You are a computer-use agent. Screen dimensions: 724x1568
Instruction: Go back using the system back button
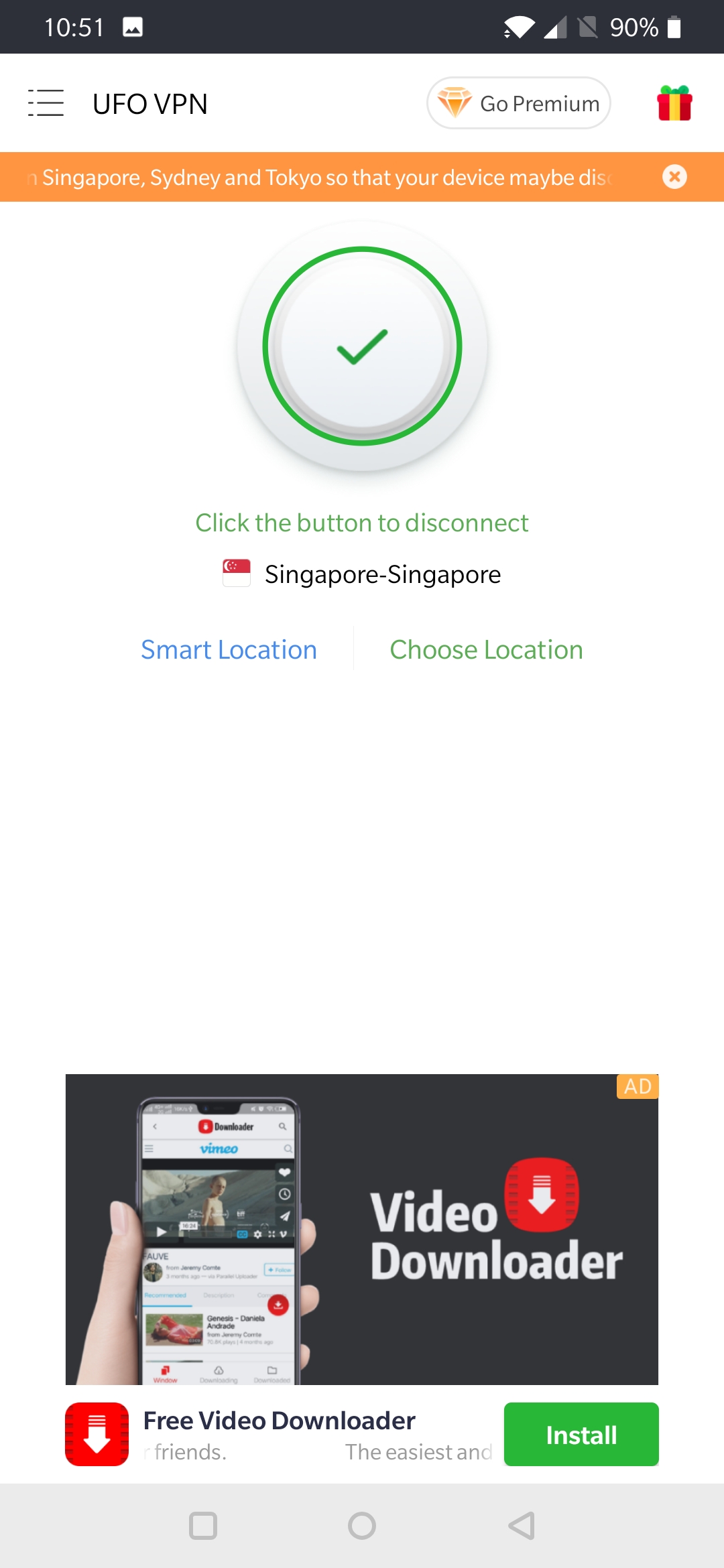(522, 1526)
